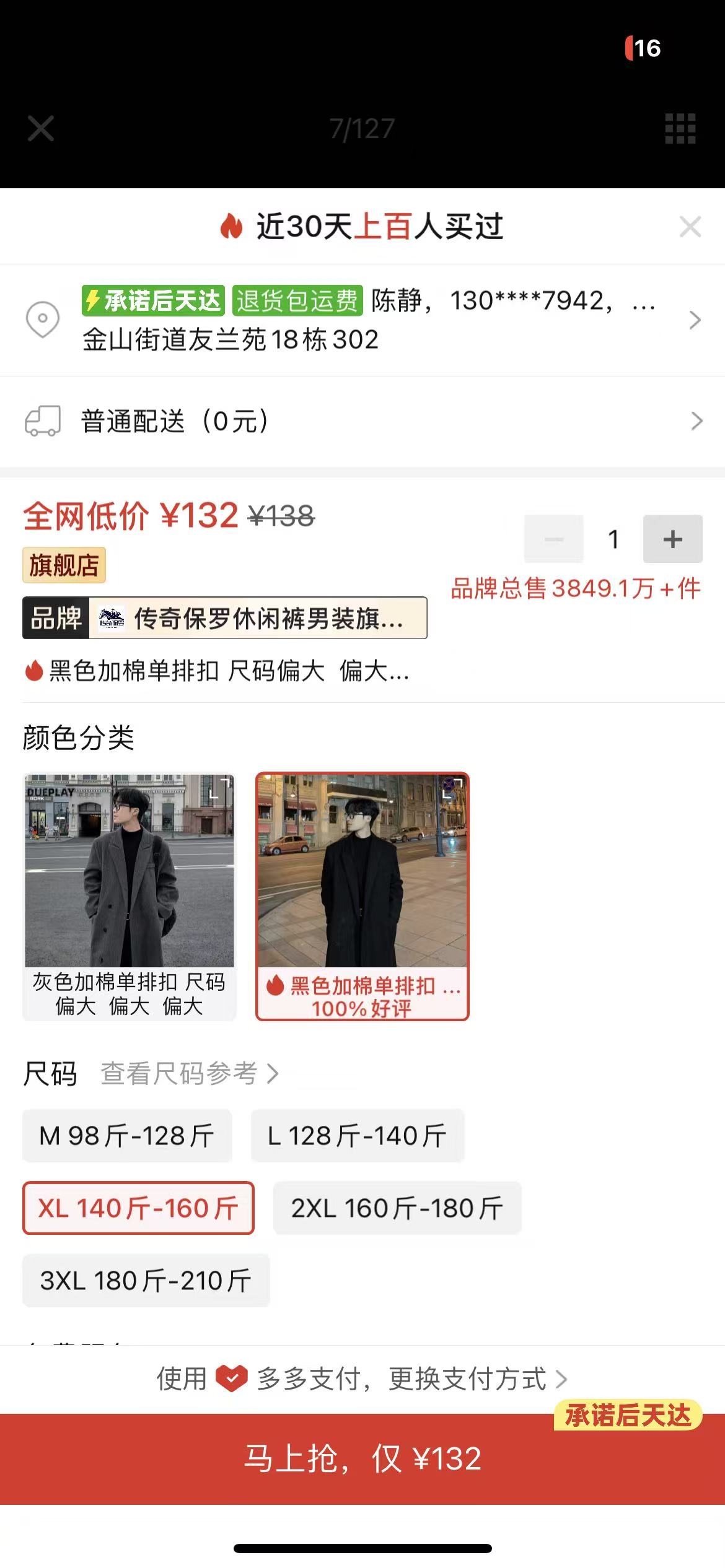Choose size 2XL 160斤-180斤
Image resolution: width=725 pixels, height=1568 pixels.
click(x=397, y=1208)
